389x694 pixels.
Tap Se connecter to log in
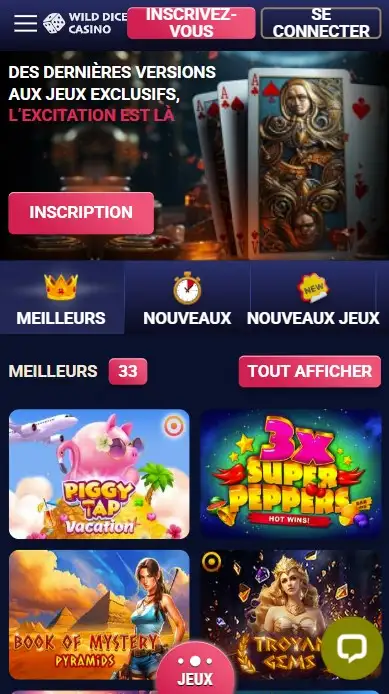pos(321,23)
